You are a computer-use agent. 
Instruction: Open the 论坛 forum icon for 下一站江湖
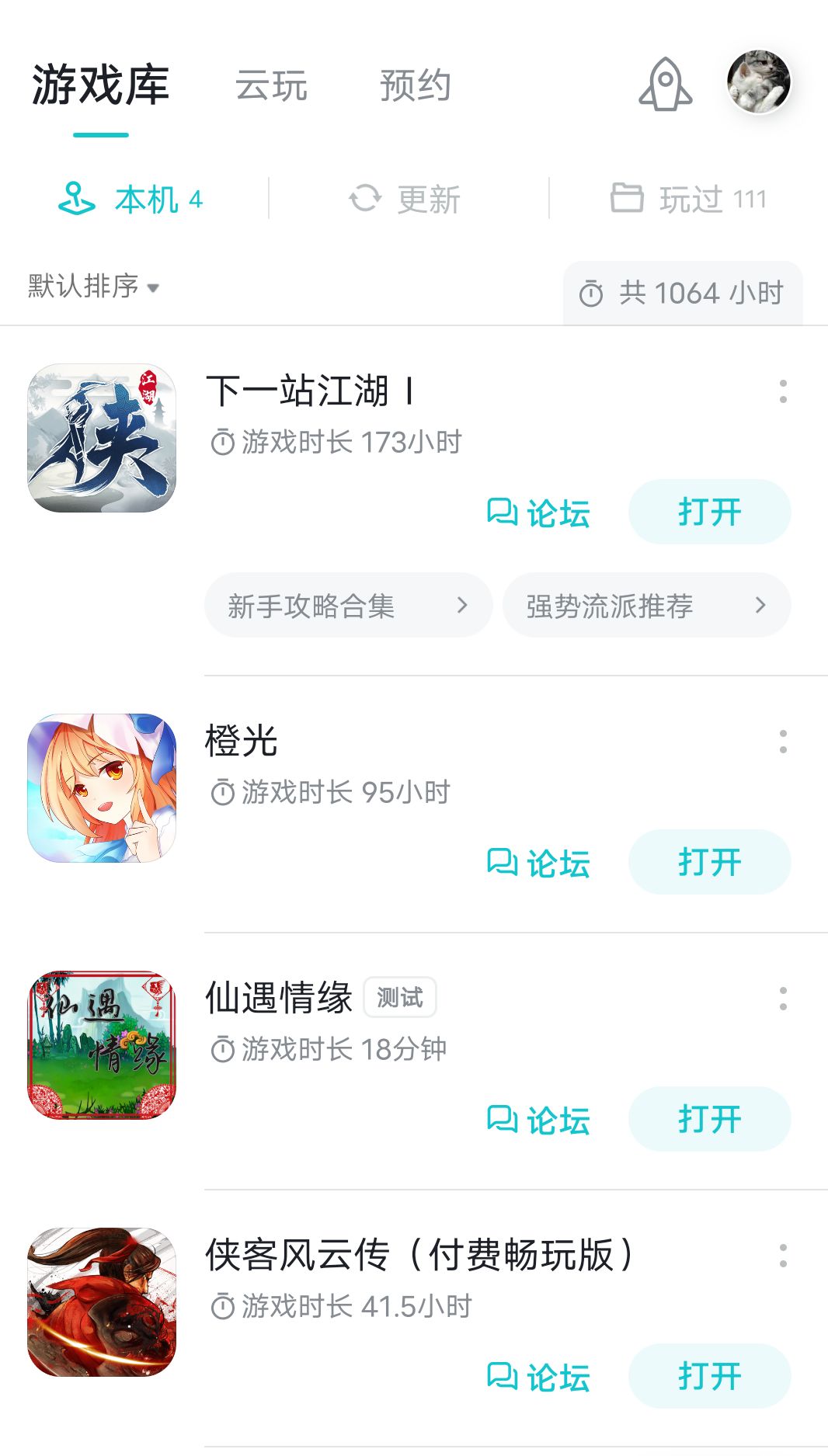(x=503, y=513)
